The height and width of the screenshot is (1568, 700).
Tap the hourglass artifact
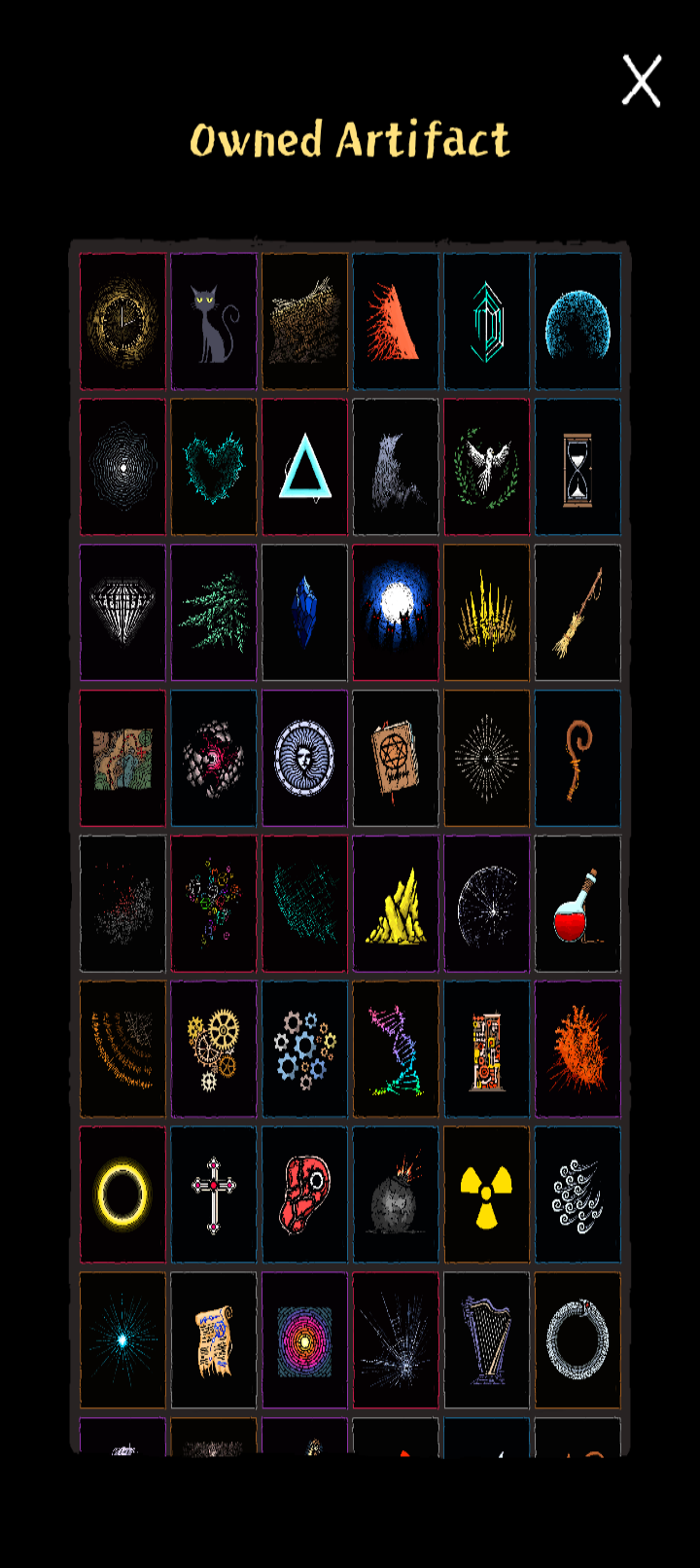point(577,468)
